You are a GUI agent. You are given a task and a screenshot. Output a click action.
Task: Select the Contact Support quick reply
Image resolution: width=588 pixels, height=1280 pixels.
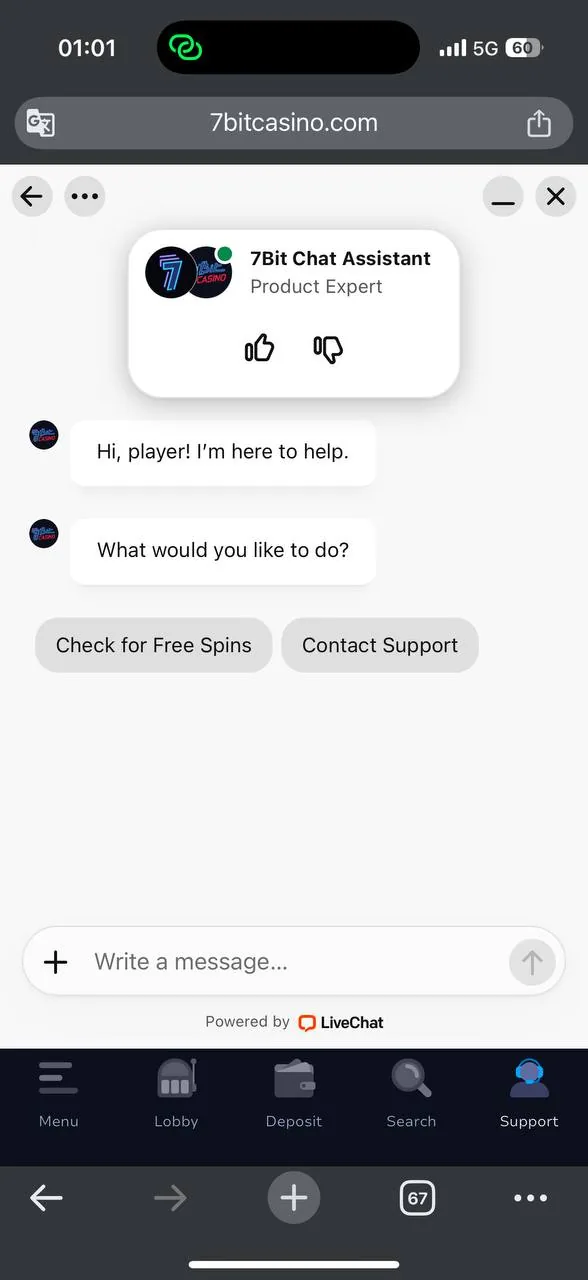[380, 645]
